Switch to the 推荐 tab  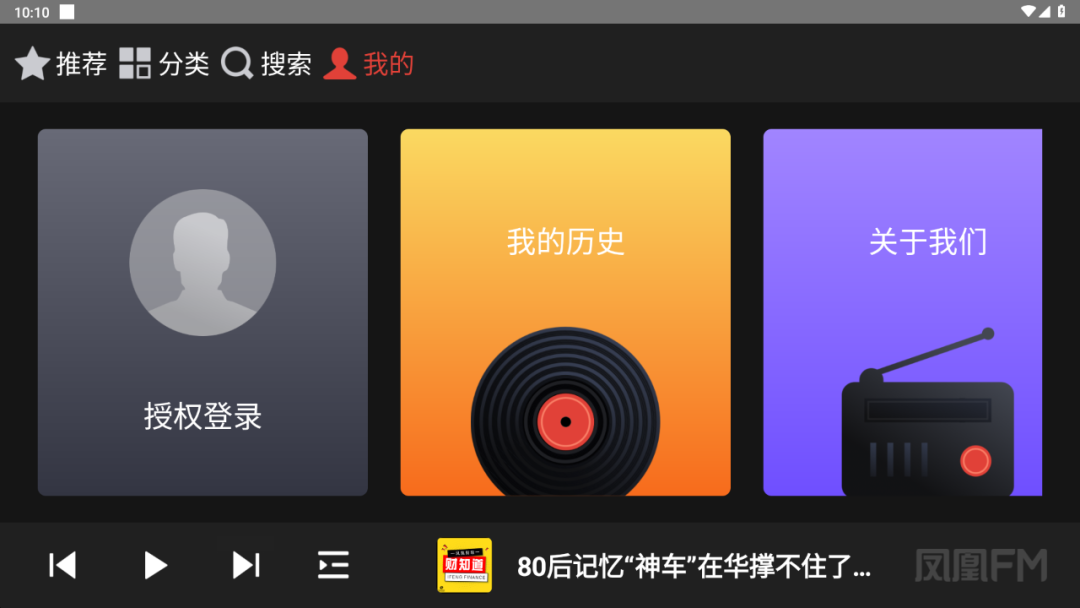click(61, 64)
